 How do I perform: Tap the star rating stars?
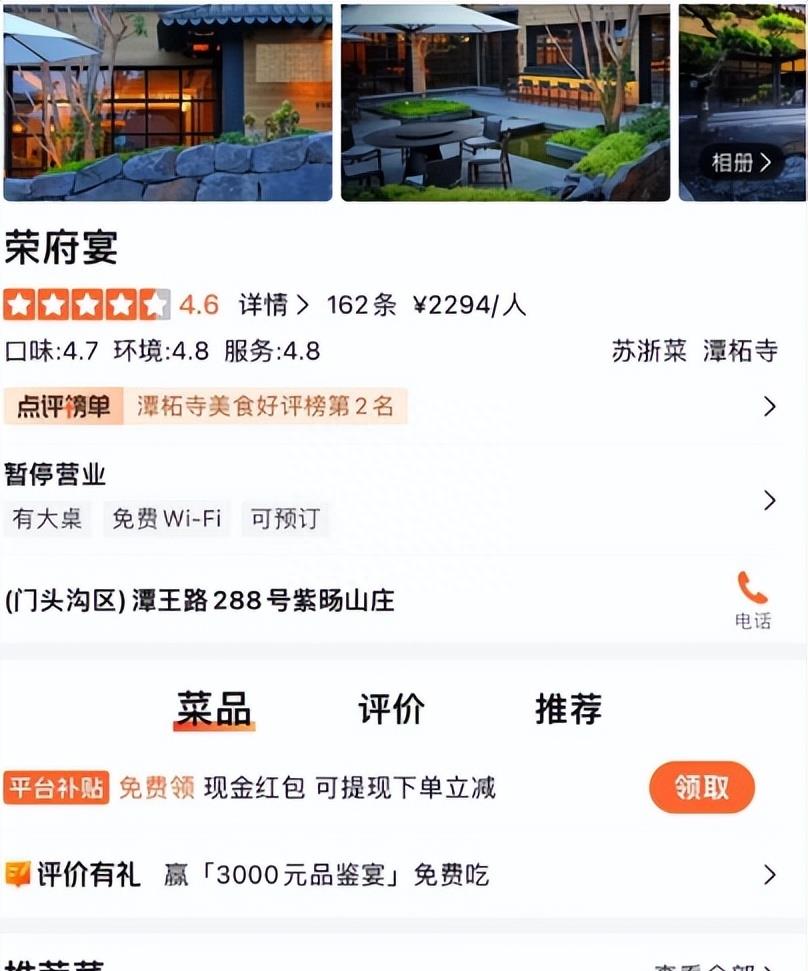[83, 303]
